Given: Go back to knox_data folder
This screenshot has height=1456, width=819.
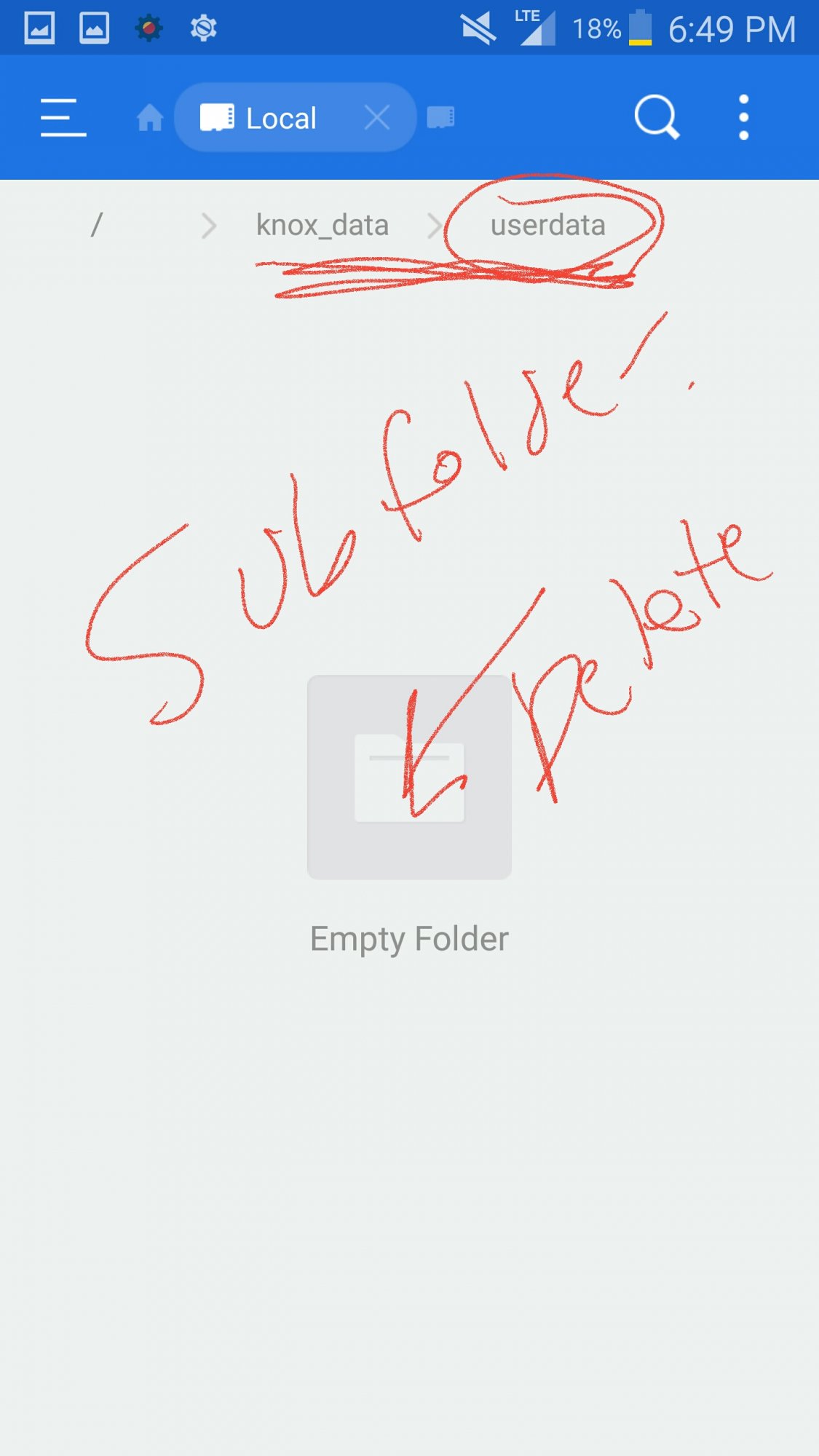Looking at the screenshot, I should coord(322,225).
